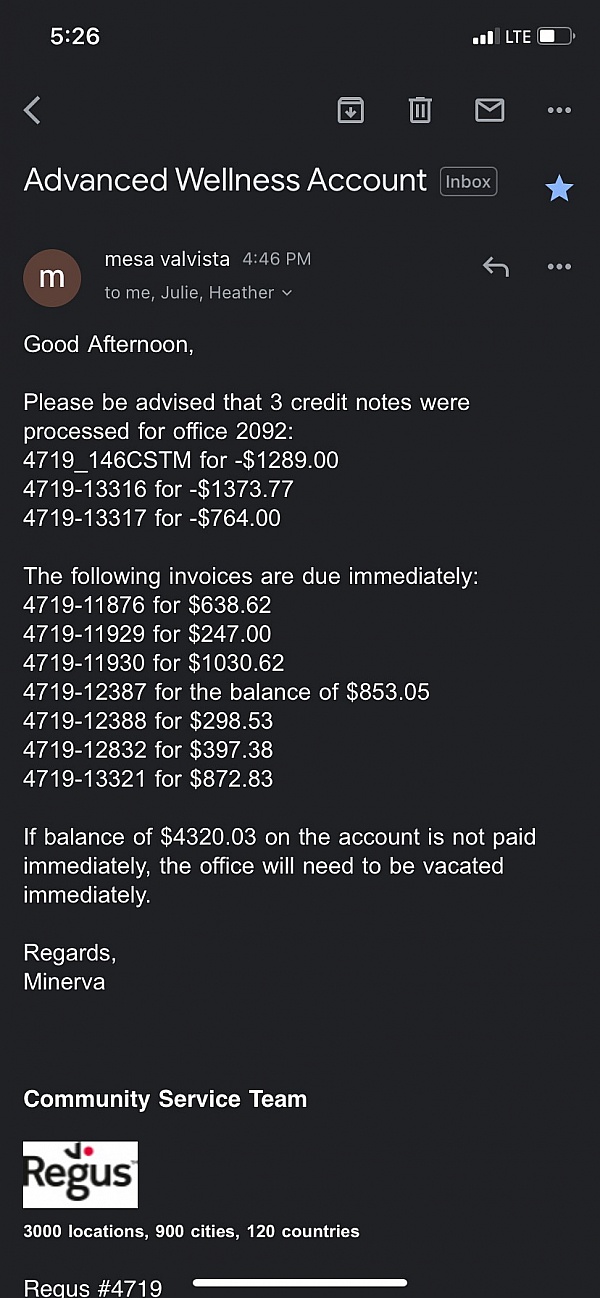Screen dimensions: 600x1298
Task: Open the top toolbar overflow menu
Action: pyautogui.click(x=559, y=110)
